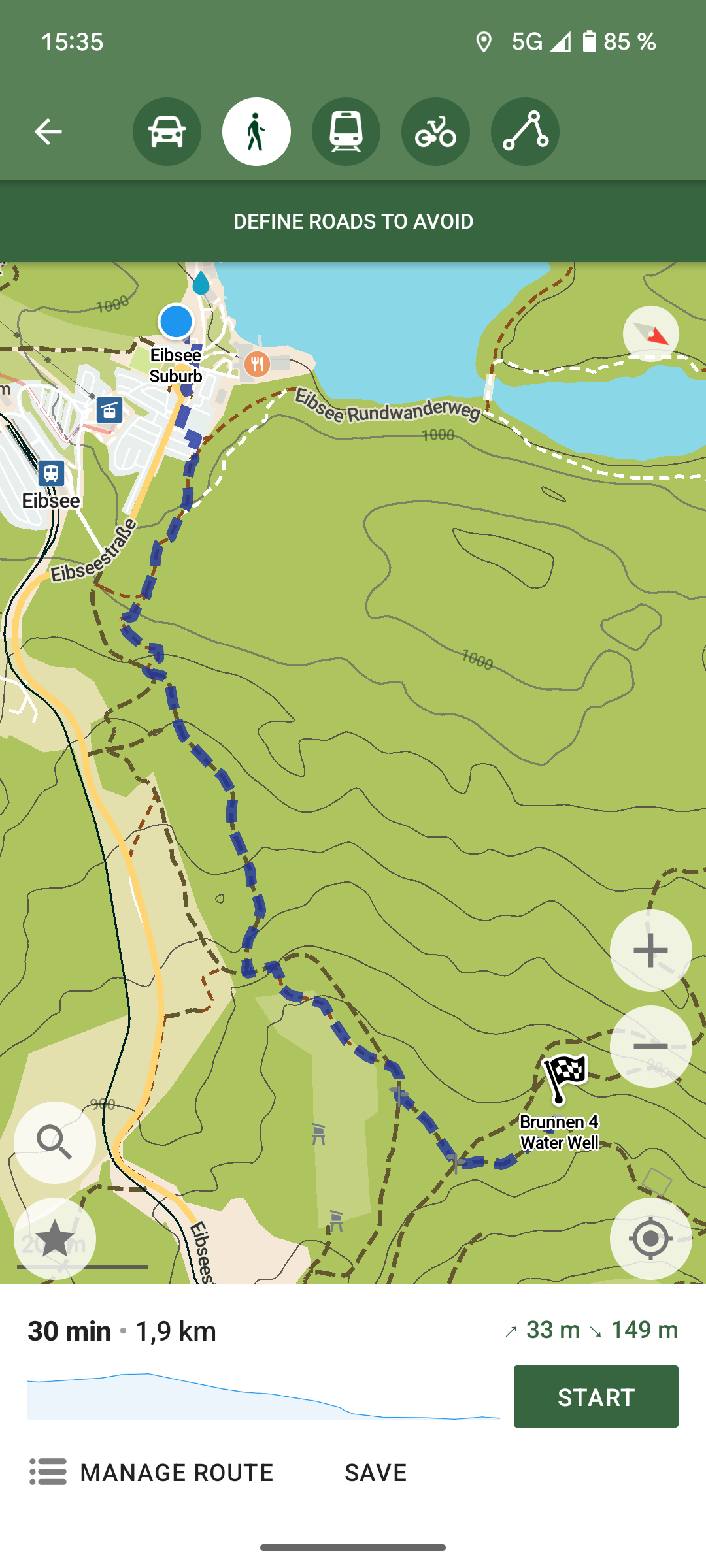
Task: Open Manage Route options
Action: tap(152, 1473)
